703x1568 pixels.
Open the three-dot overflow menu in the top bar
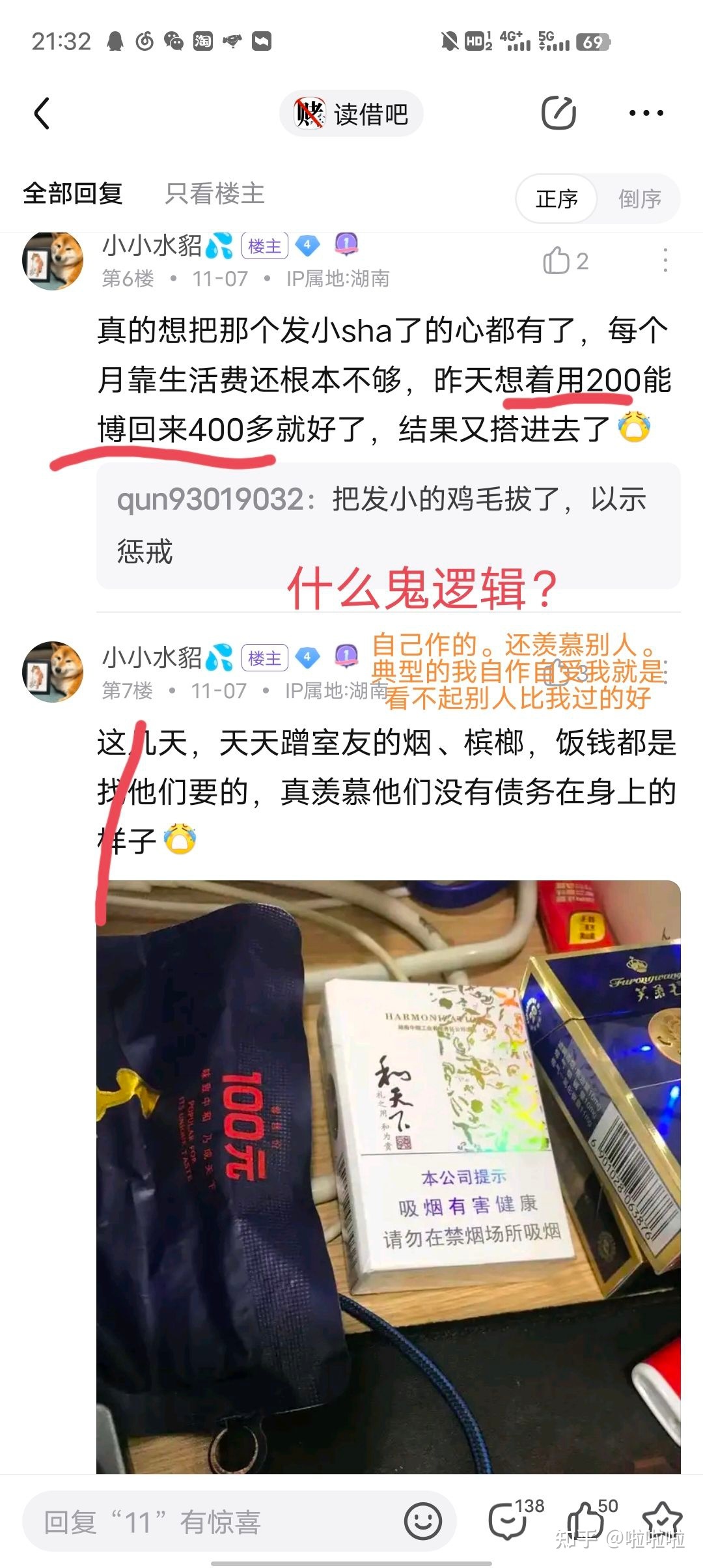646,113
